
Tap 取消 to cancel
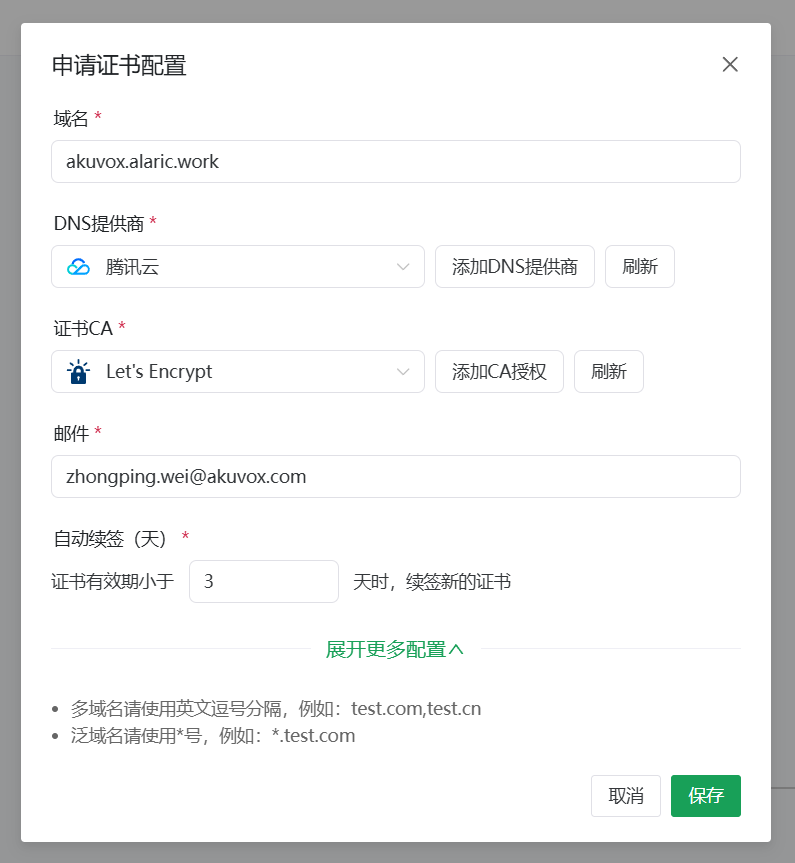pyautogui.click(x=626, y=796)
